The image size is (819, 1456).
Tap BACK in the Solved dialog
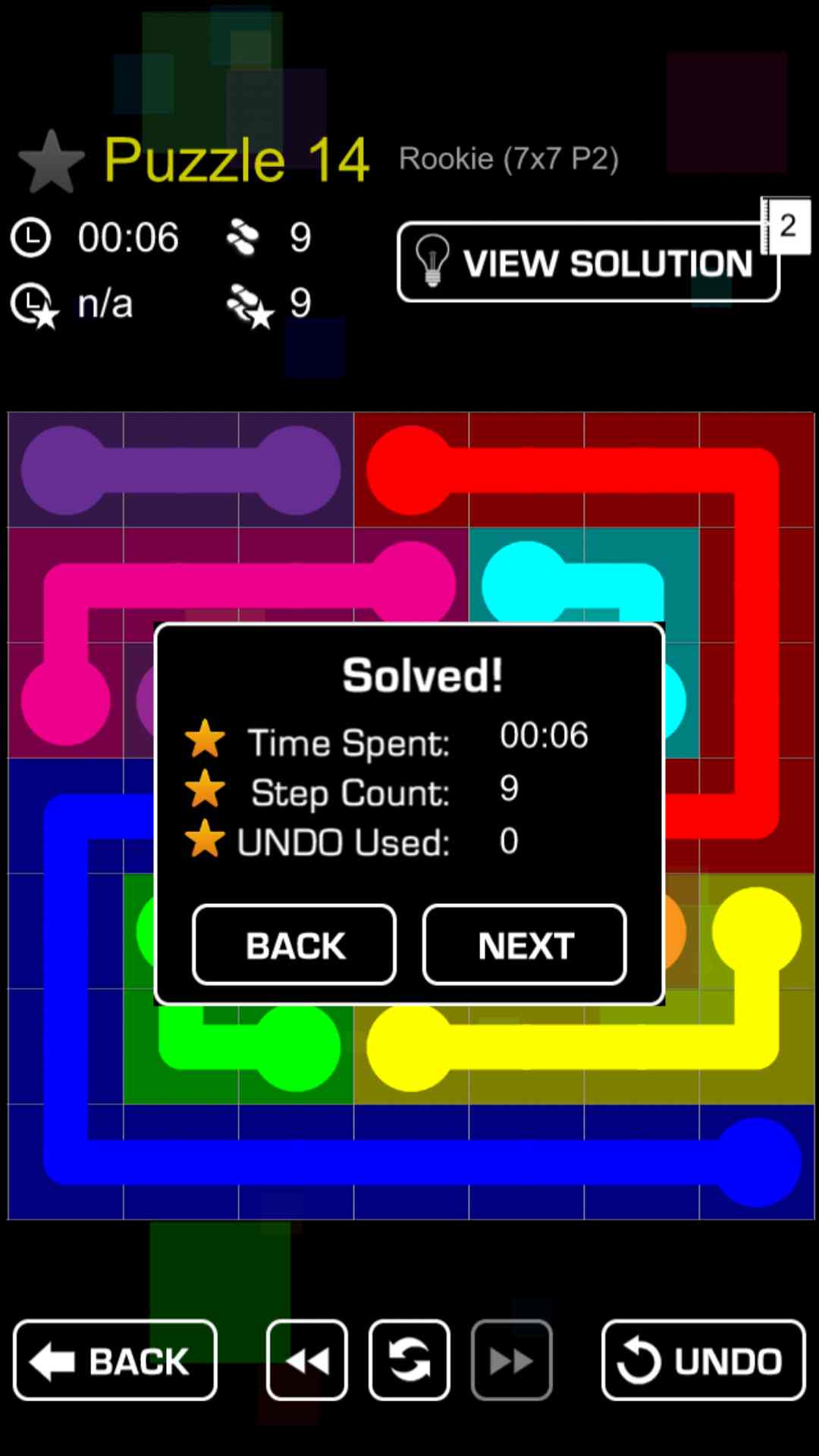tap(294, 945)
